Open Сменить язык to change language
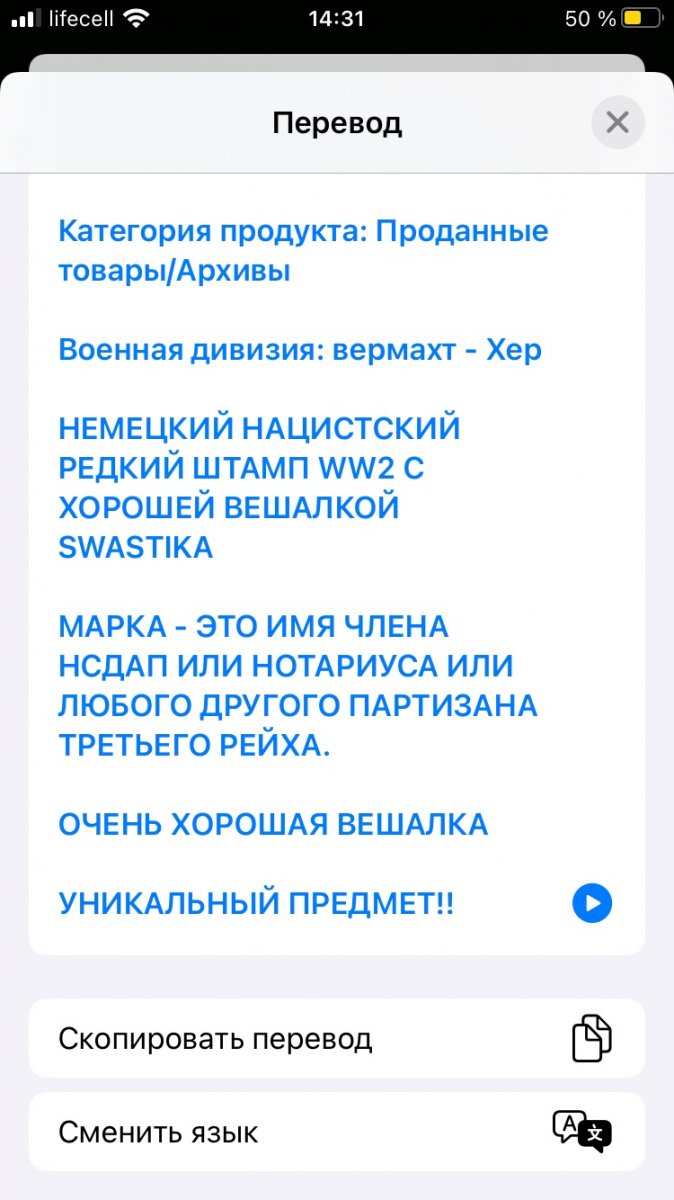 point(337,1132)
